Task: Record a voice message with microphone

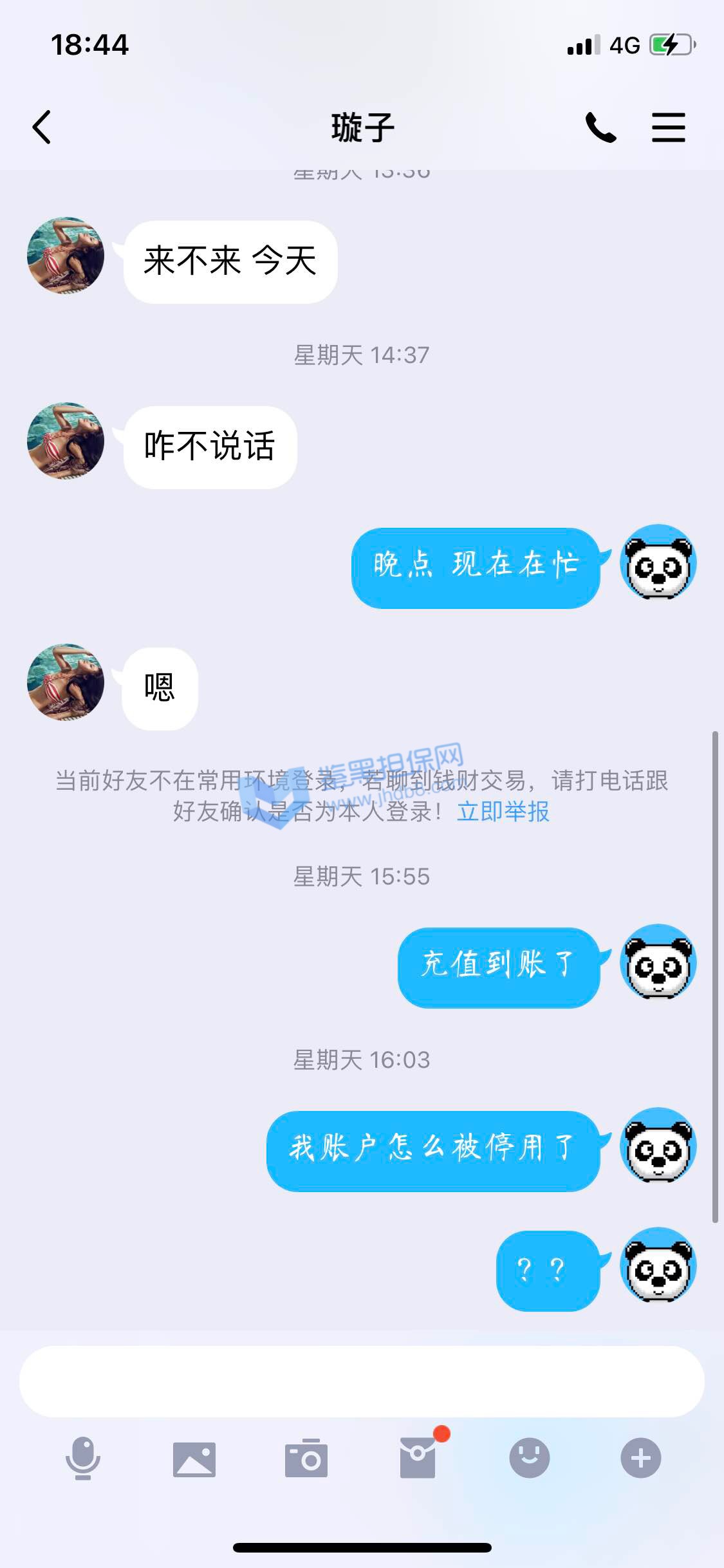Action: point(83,1458)
